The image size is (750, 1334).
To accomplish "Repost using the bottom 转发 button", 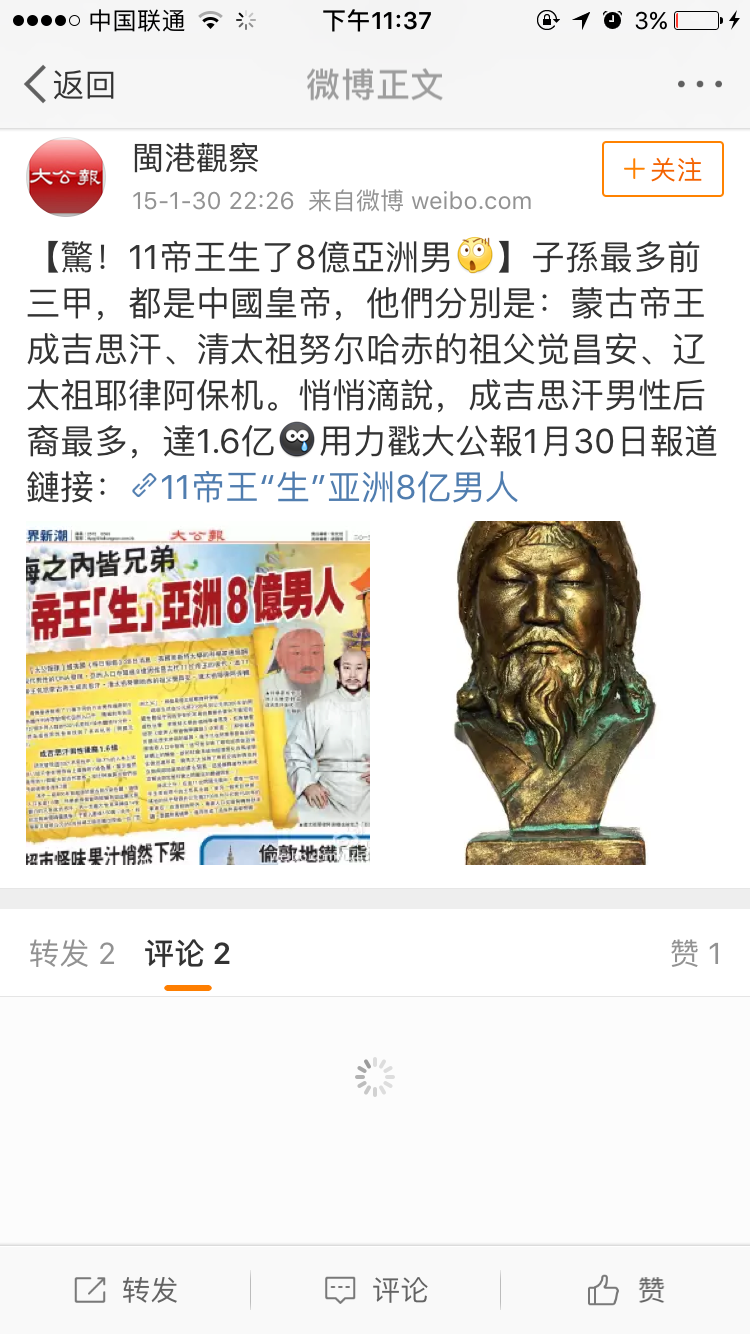I will [x=125, y=1290].
